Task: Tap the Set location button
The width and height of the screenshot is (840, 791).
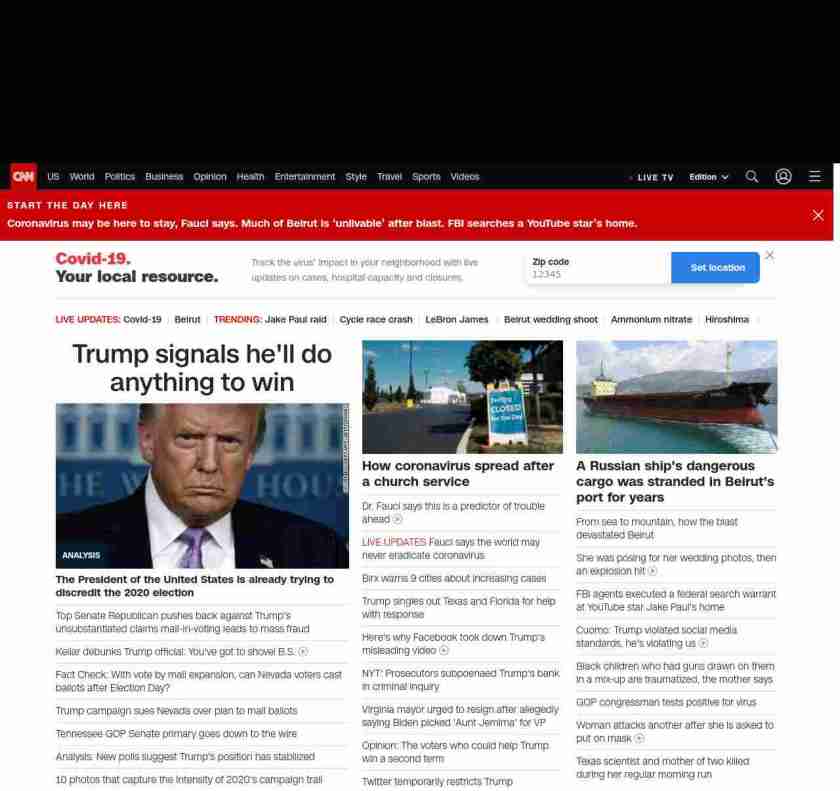Action: 717,268
